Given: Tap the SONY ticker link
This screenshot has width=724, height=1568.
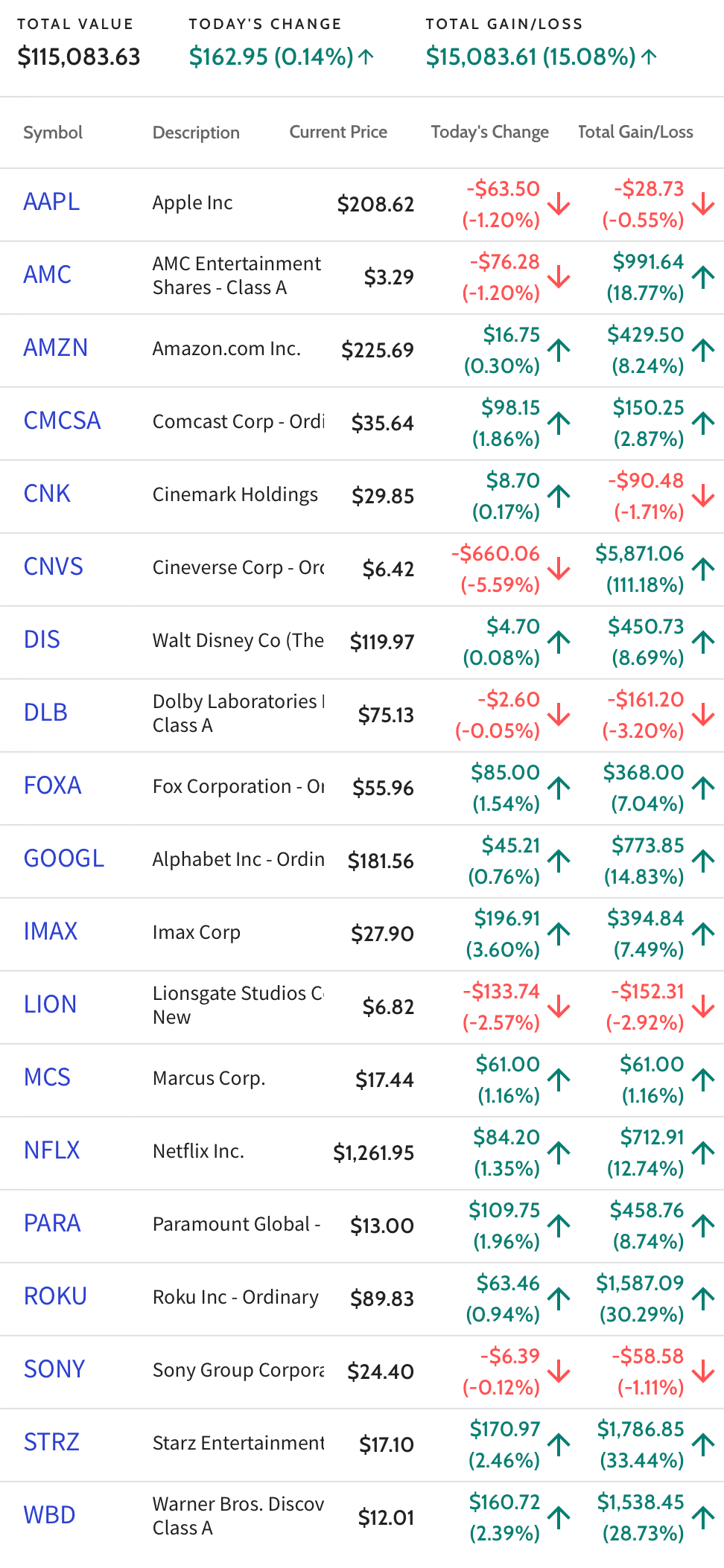Looking at the screenshot, I should click(x=54, y=1369).
